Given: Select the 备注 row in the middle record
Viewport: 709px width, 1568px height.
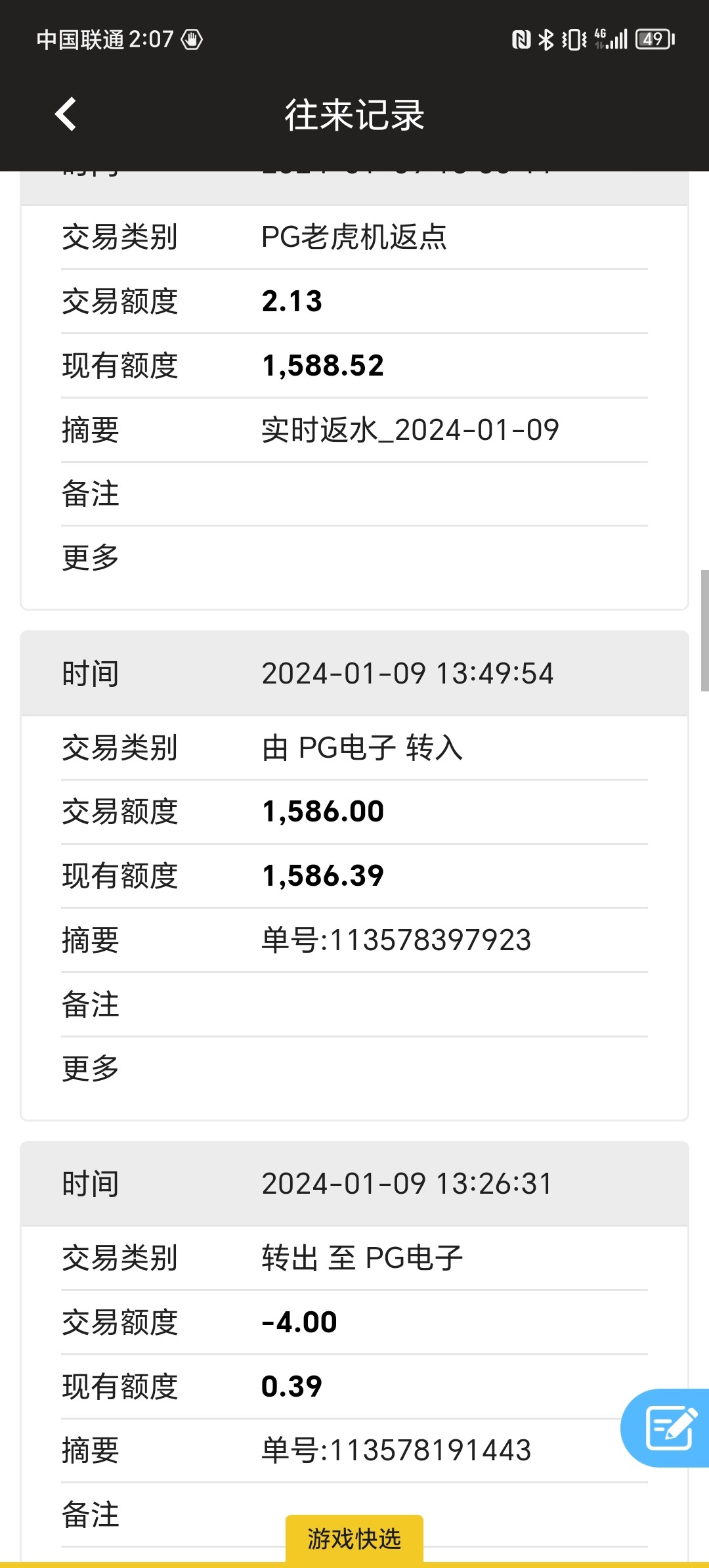Looking at the screenshot, I should [91, 1003].
